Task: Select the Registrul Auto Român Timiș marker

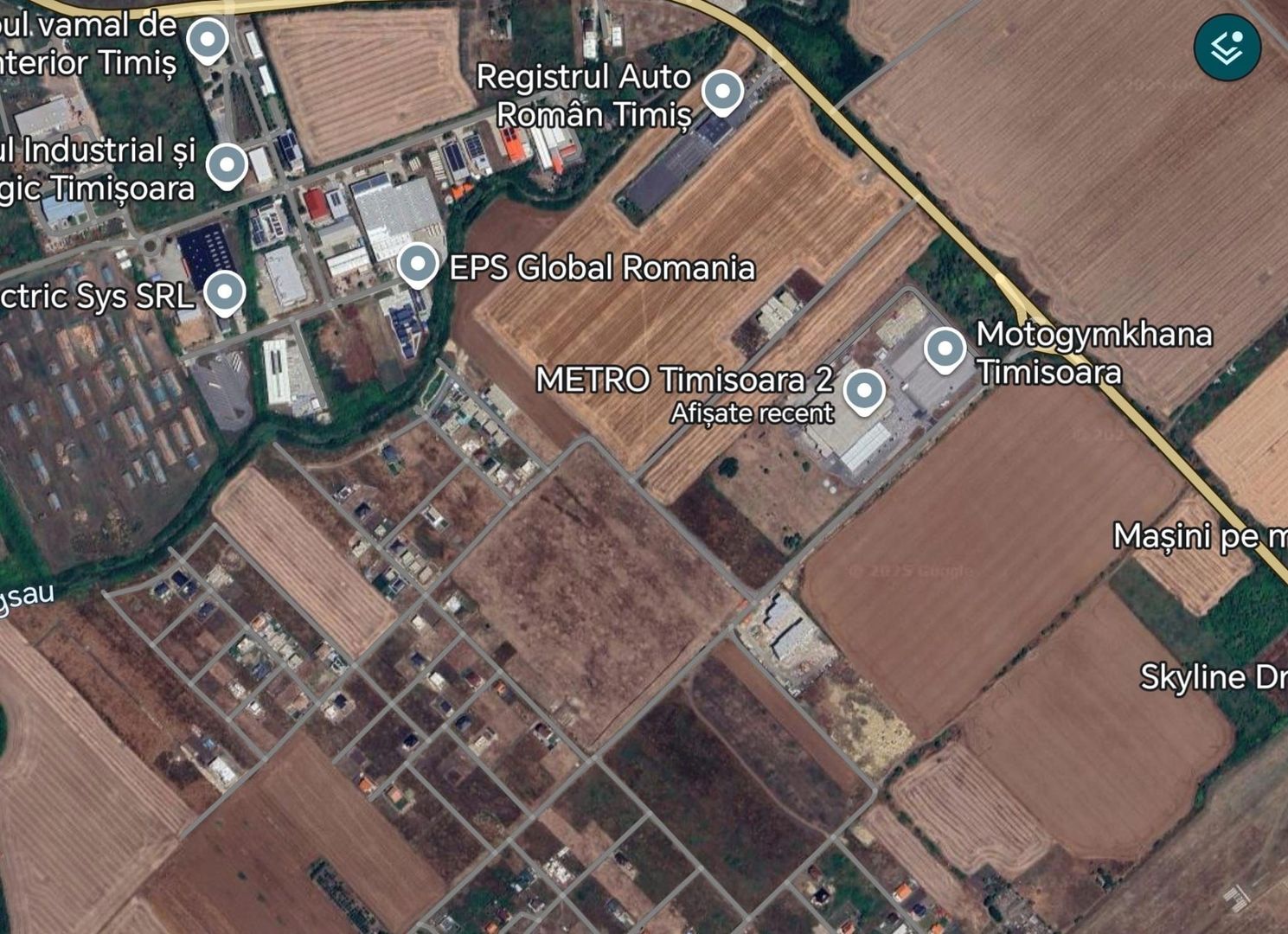Action: click(722, 91)
